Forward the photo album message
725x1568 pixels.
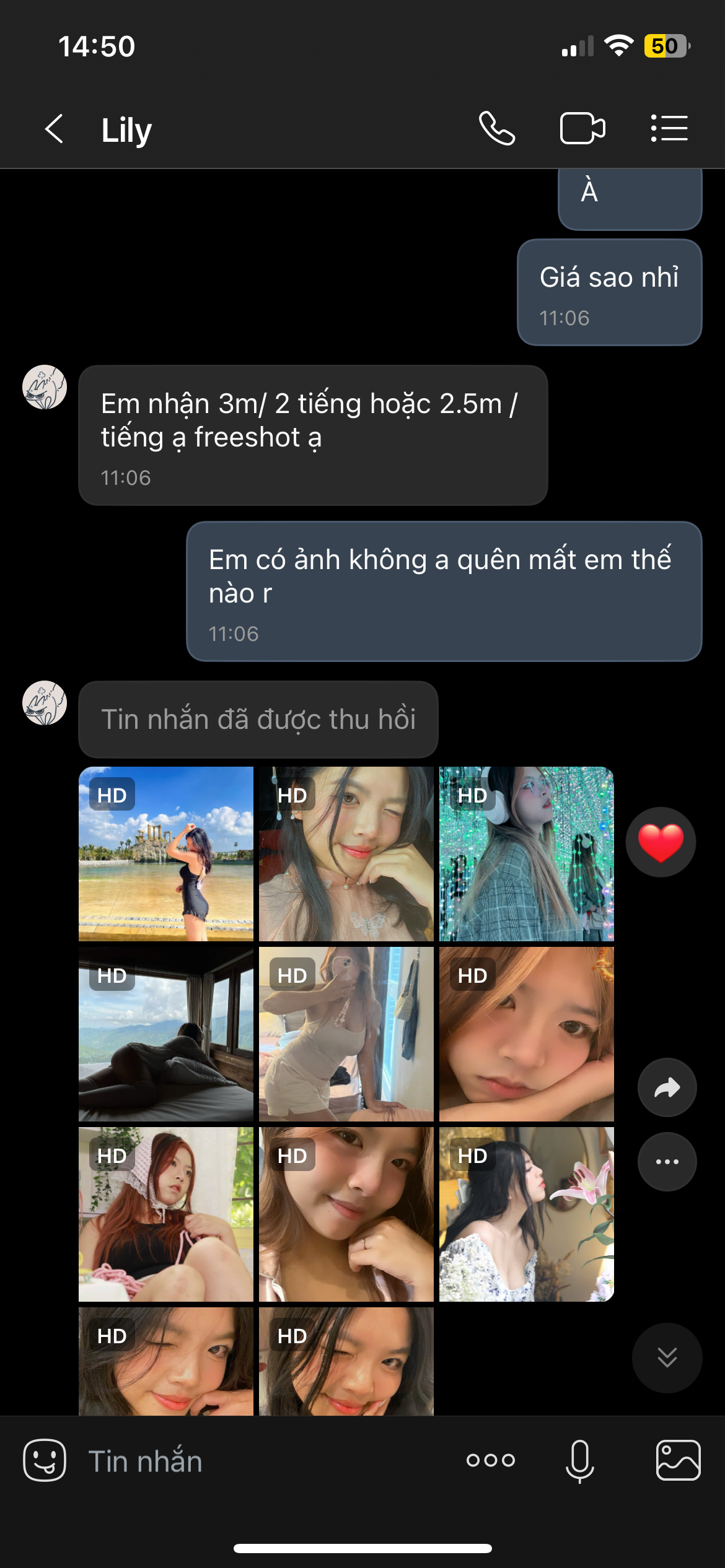tap(667, 1087)
